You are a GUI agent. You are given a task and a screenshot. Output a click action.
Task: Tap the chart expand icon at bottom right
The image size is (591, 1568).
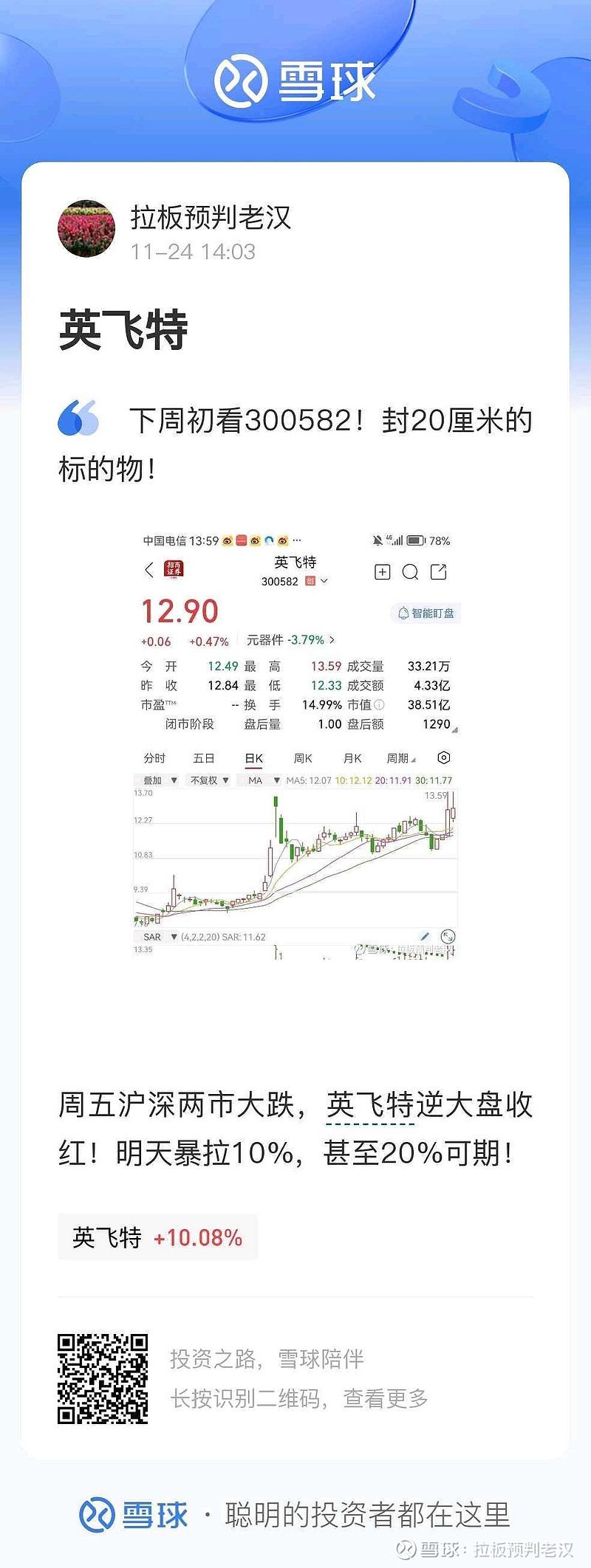pos(448,936)
